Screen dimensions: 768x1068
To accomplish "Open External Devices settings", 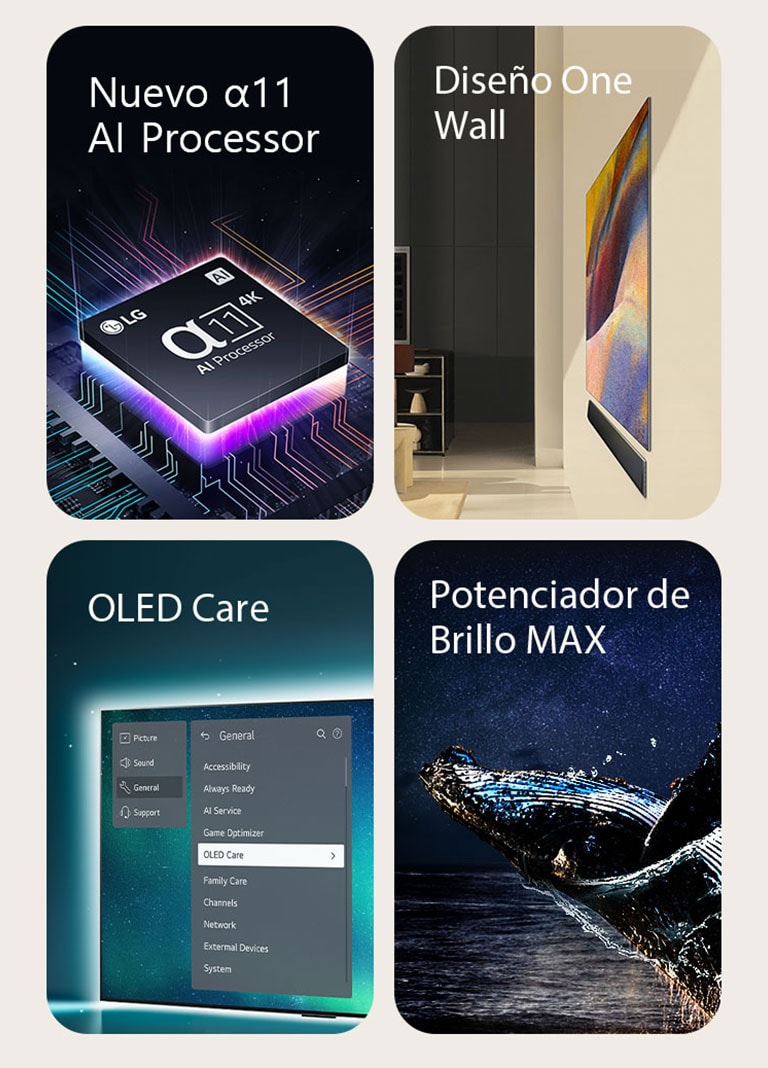I will 236,948.
